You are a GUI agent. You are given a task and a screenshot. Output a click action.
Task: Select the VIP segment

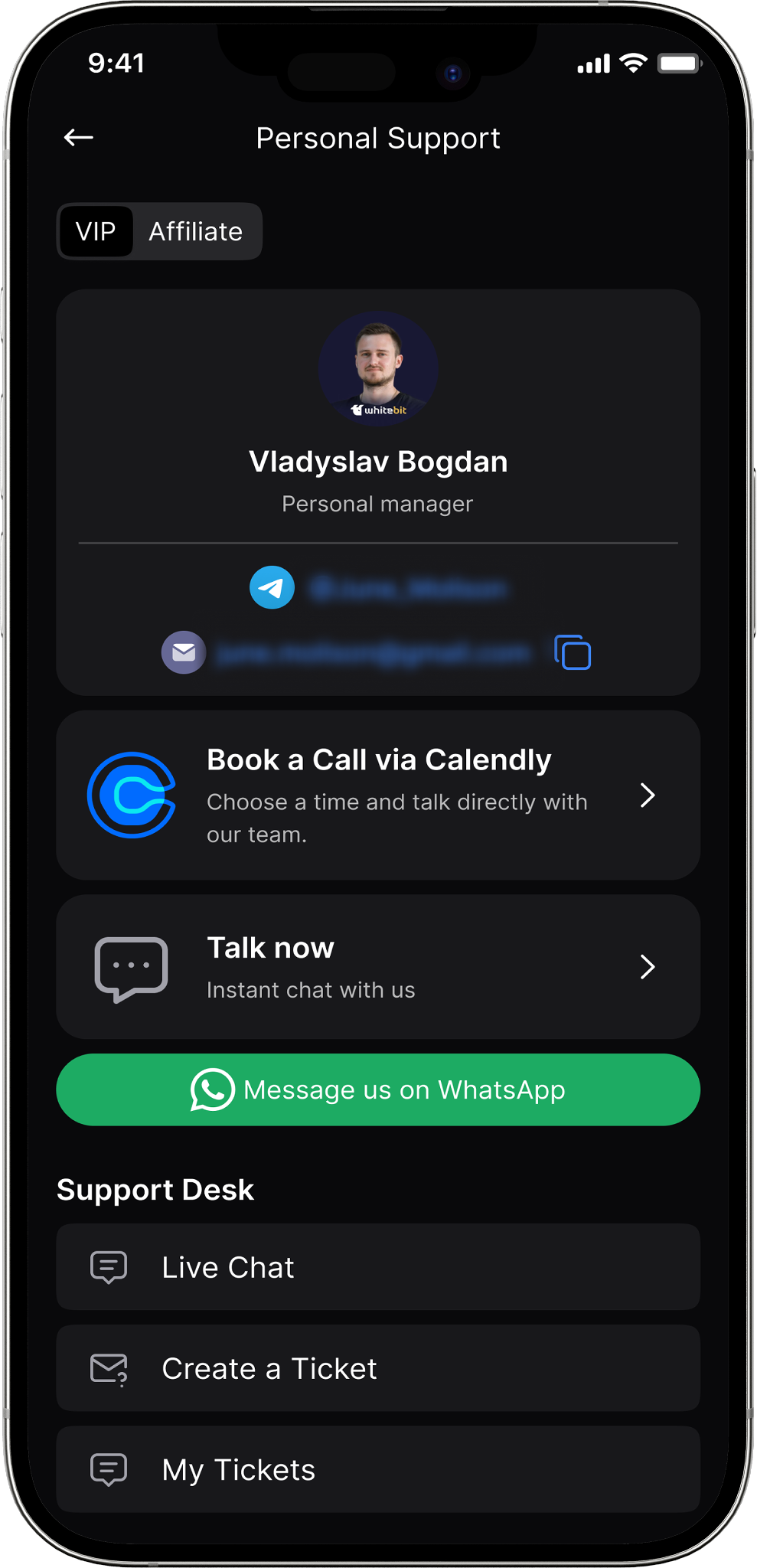pos(96,231)
